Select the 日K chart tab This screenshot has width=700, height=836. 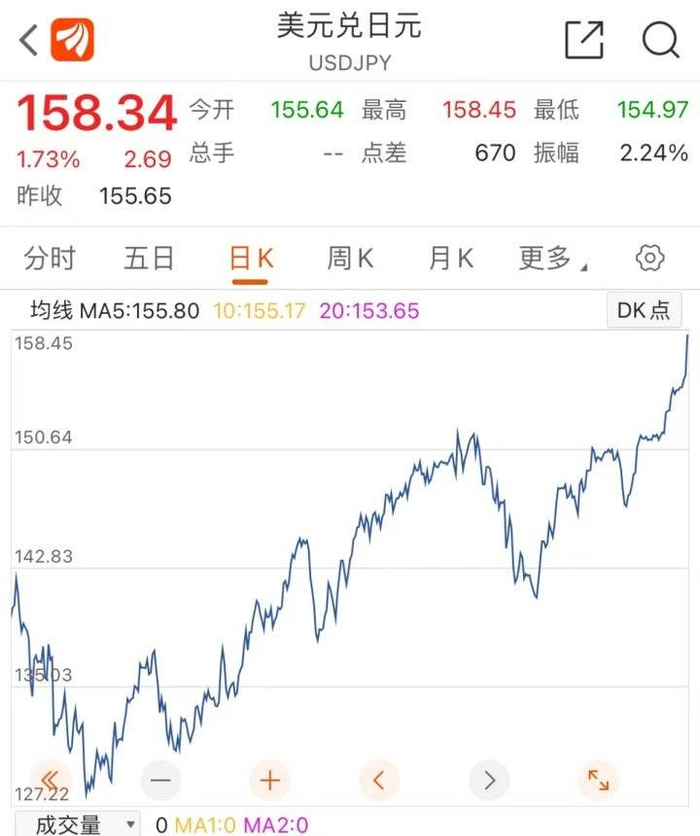click(x=251, y=259)
